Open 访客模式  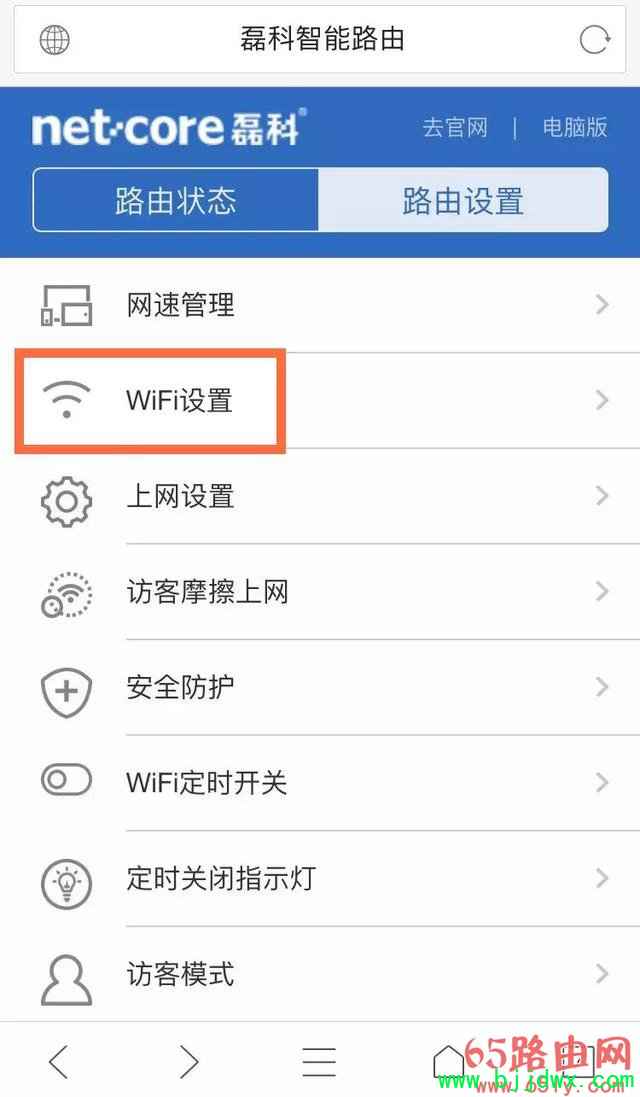320,974
